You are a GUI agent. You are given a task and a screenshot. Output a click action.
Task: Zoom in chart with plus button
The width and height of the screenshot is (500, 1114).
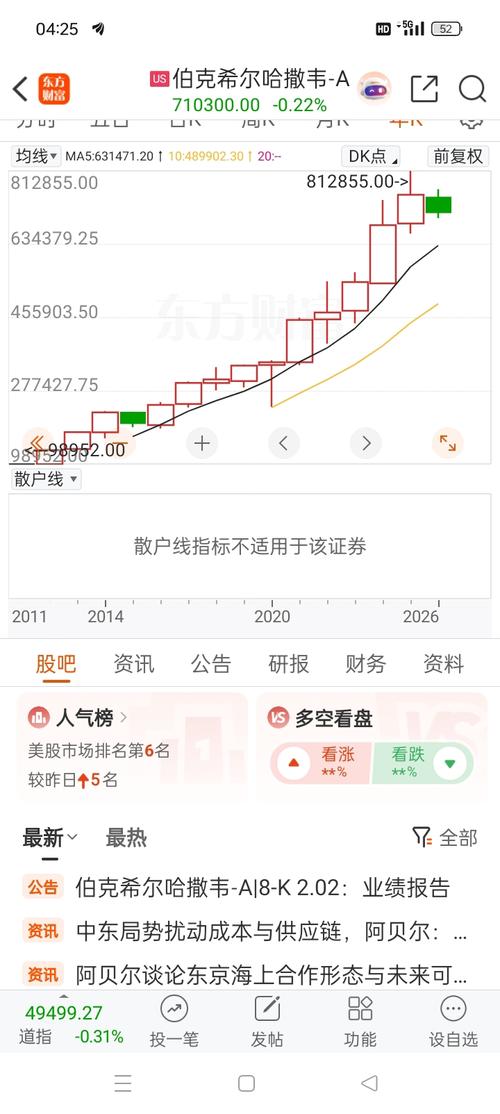click(x=202, y=443)
